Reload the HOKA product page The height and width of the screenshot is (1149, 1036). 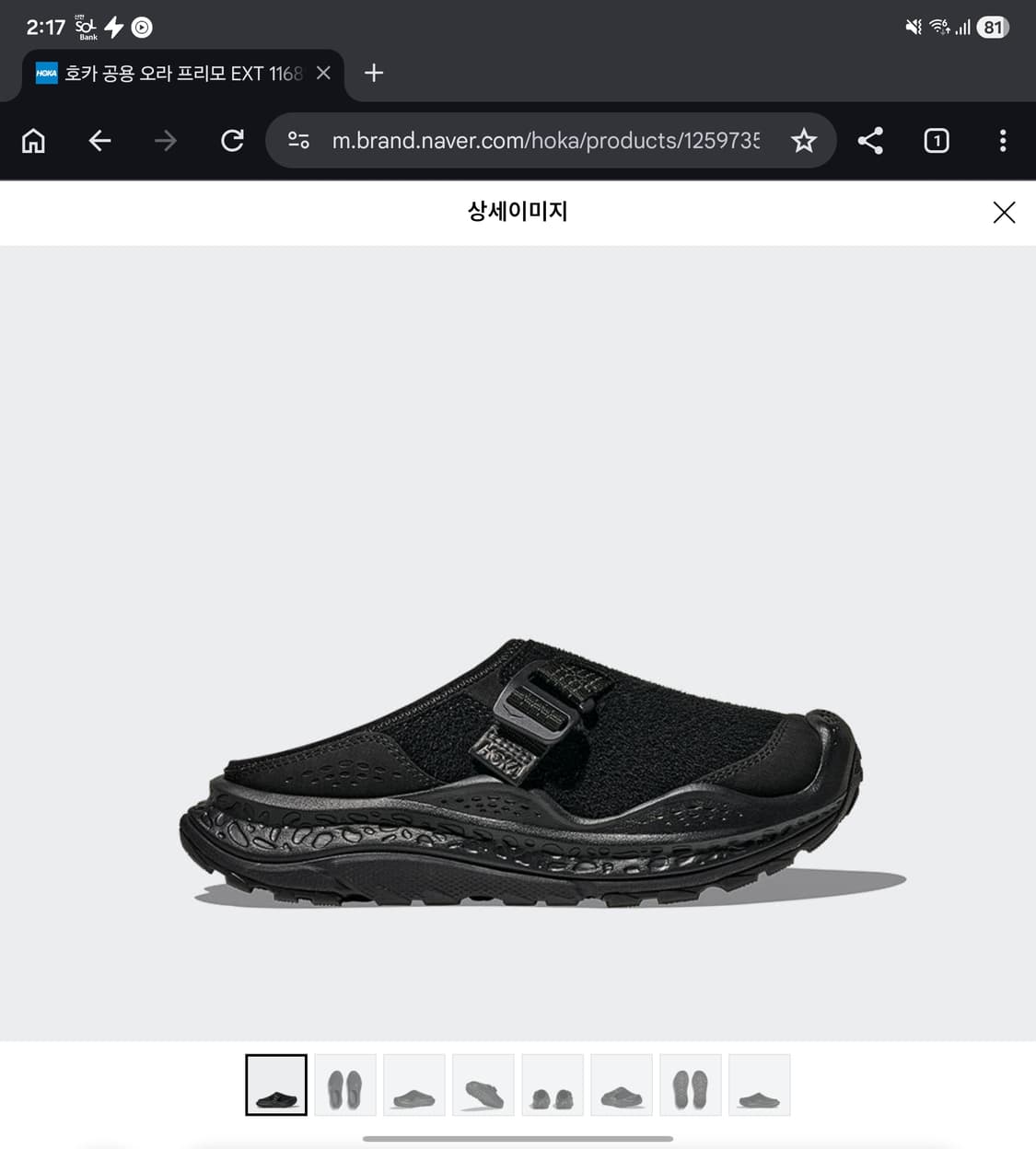232,140
